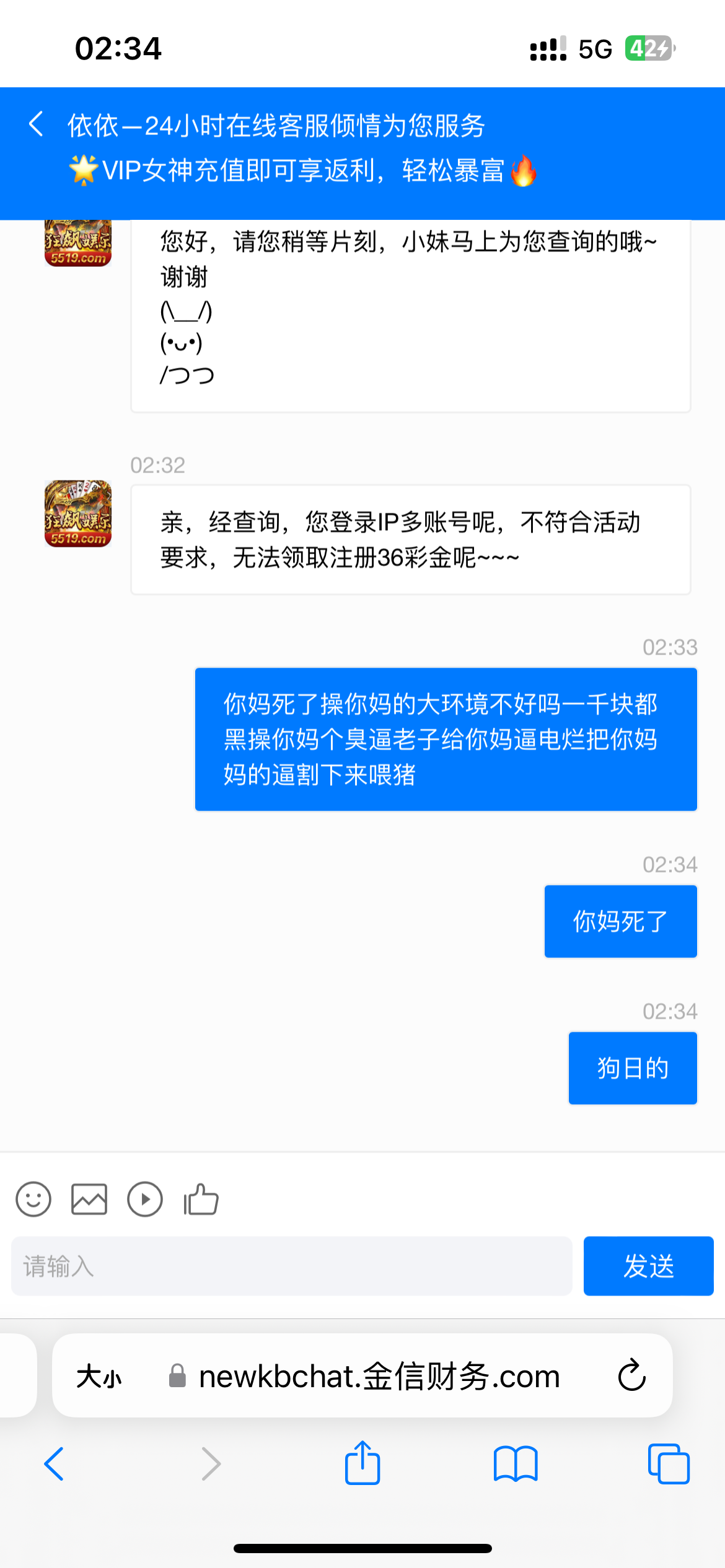The image size is (725, 1568).
Task: Navigate to the previous browser page
Action: point(55,1464)
